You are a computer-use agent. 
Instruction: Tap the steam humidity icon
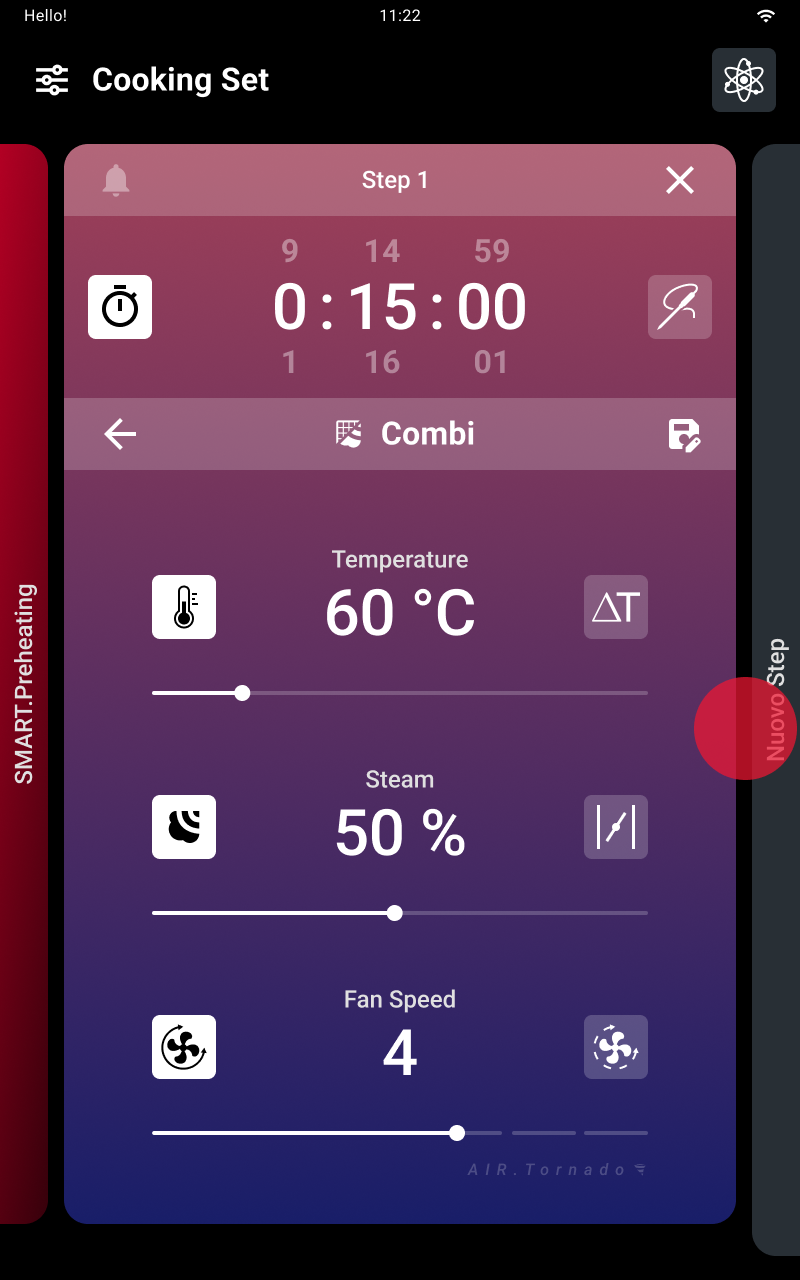[184, 827]
